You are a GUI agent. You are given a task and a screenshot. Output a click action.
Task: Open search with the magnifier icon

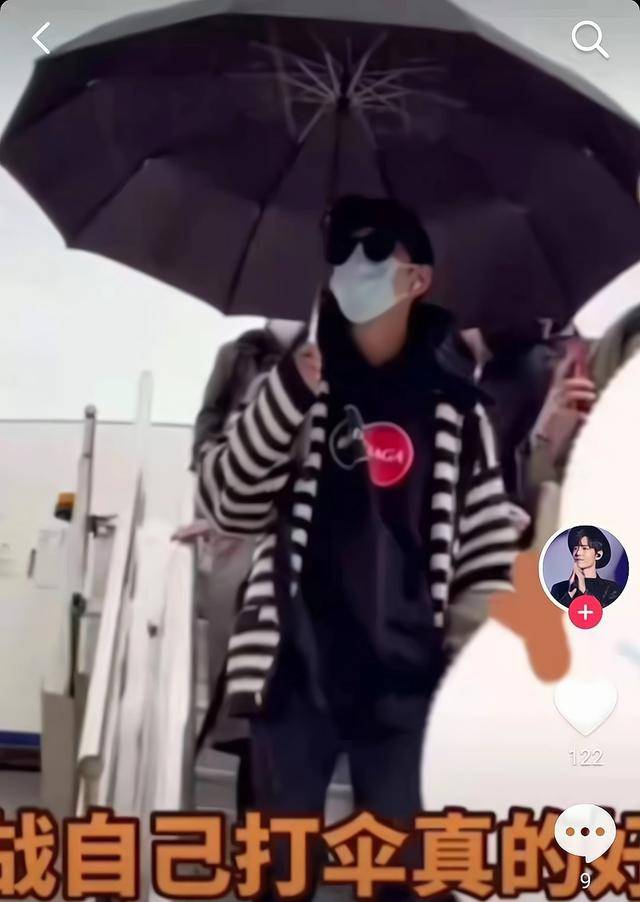coord(589,40)
